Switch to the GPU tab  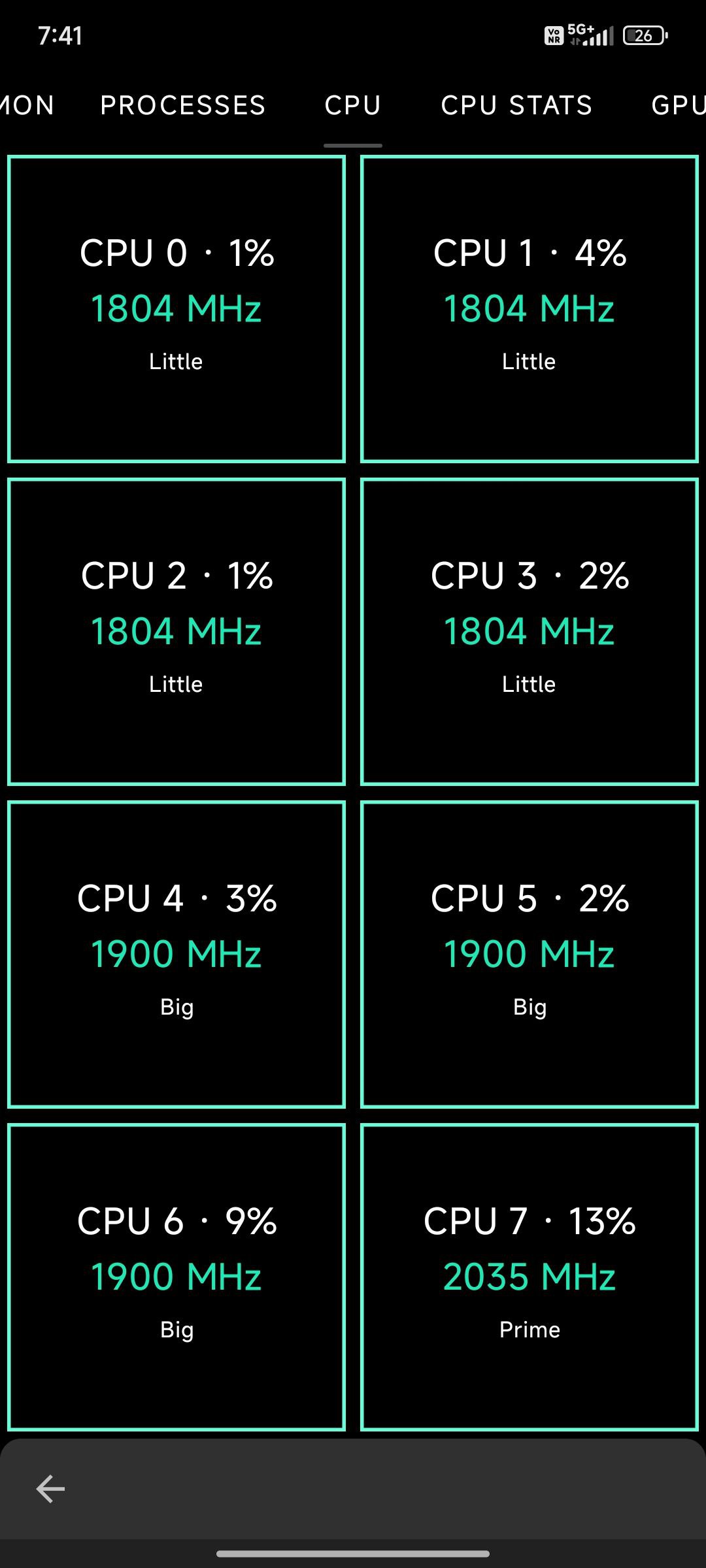pos(679,106)
